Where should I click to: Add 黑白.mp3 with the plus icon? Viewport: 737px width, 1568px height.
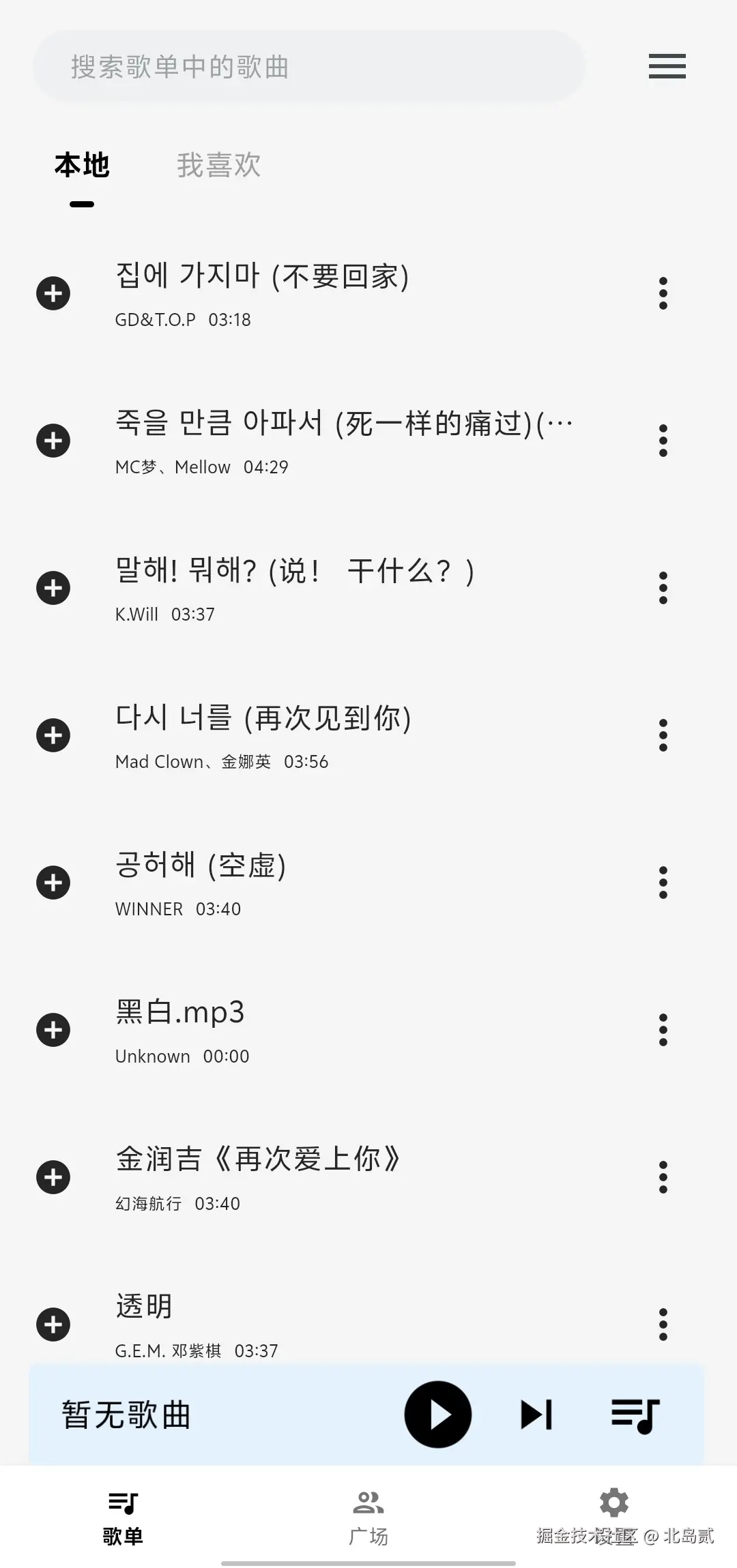(x=53, y=1031)
